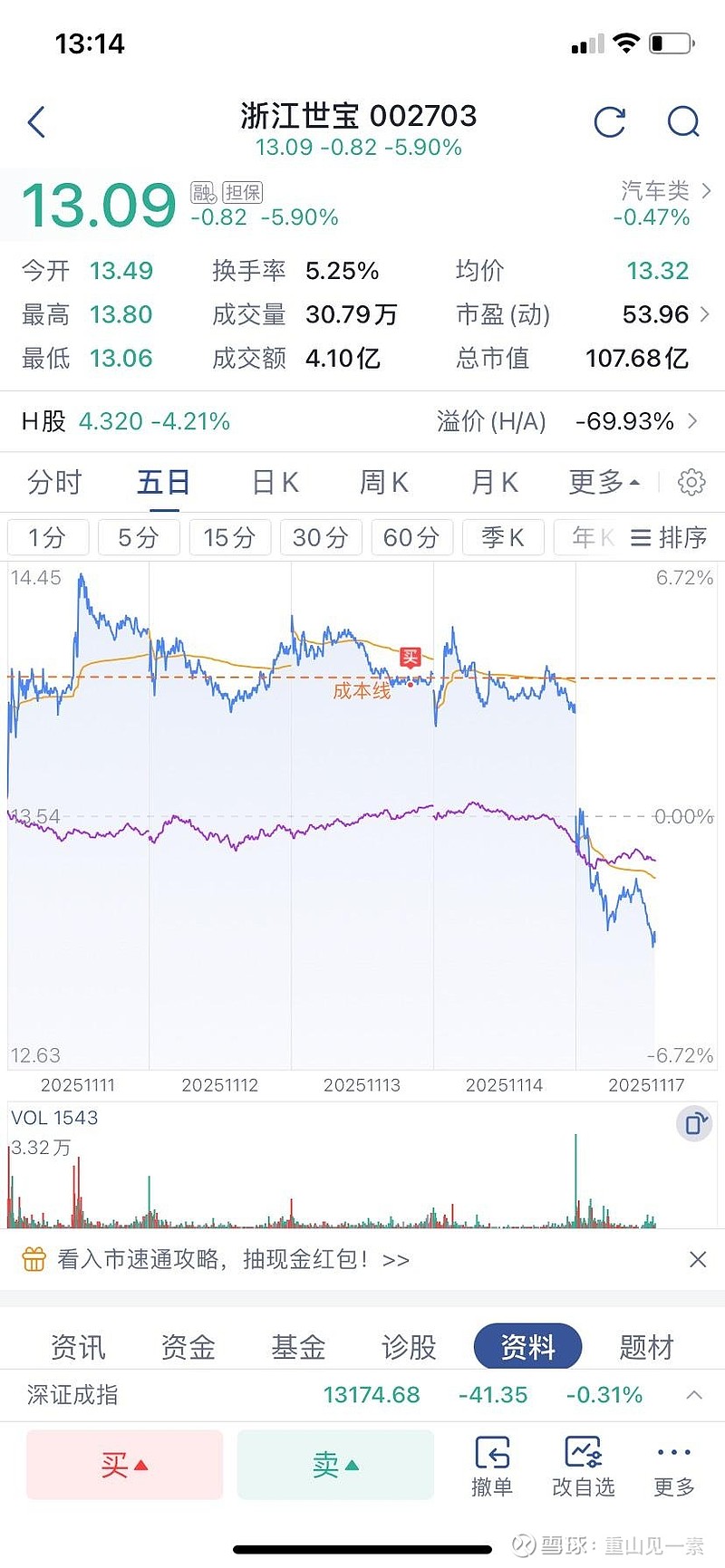This screenshot has width=725, height=1568.
Task: Switch to the 资金 tab
Action: [x=188, y=1347]
